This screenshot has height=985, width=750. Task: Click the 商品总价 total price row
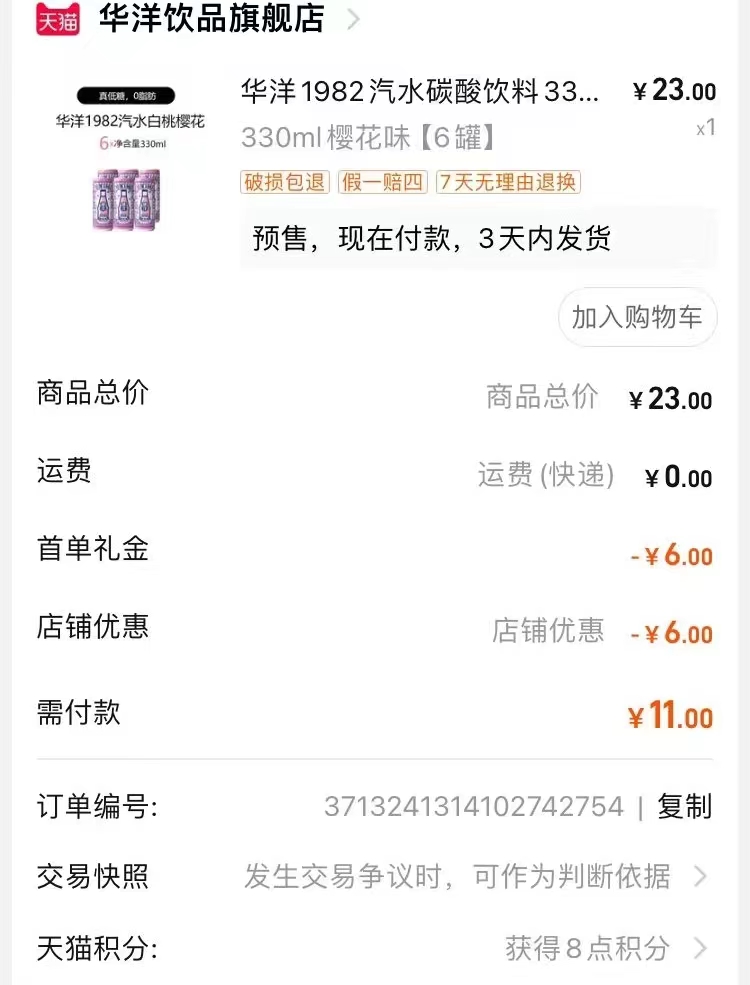tap(375, 394)
